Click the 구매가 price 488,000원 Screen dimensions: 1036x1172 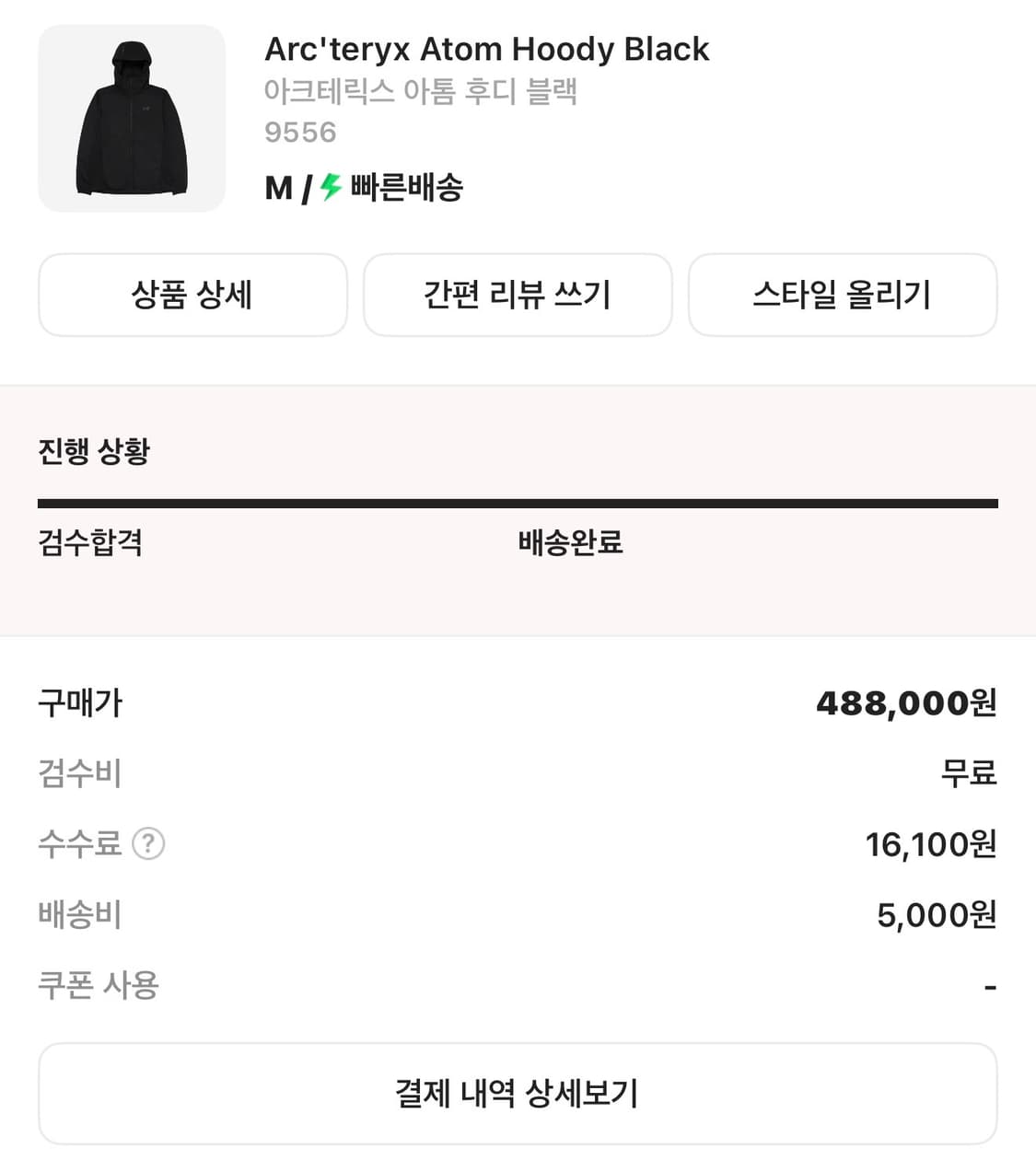907,702
